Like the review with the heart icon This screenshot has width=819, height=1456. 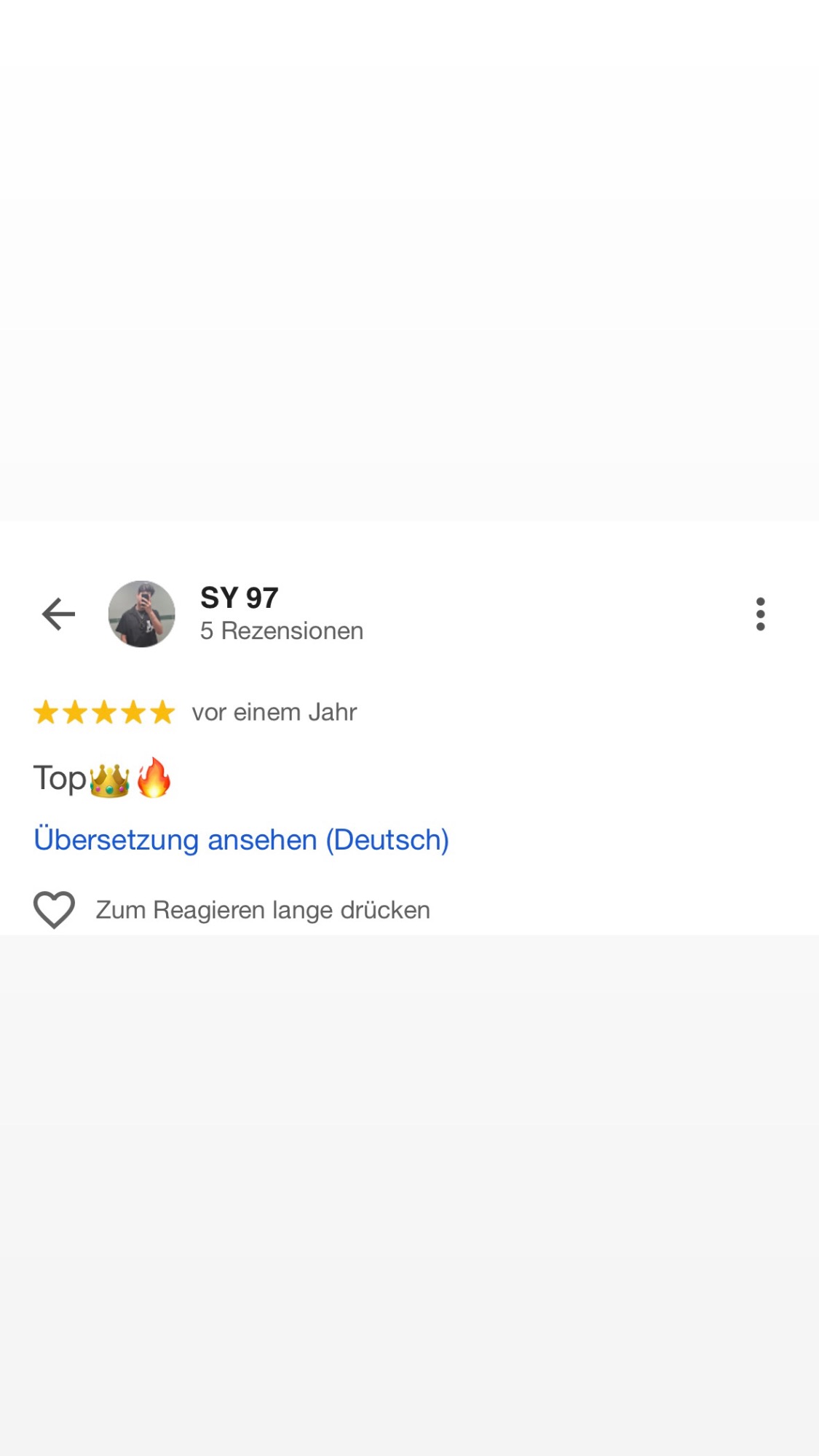coord(55,909)
